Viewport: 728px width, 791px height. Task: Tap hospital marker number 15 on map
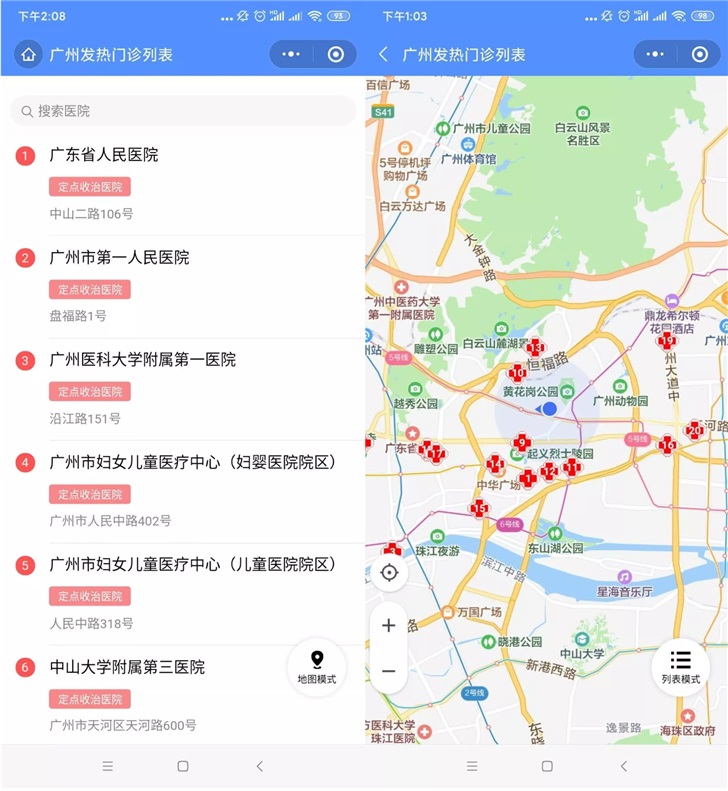point(480,508)
